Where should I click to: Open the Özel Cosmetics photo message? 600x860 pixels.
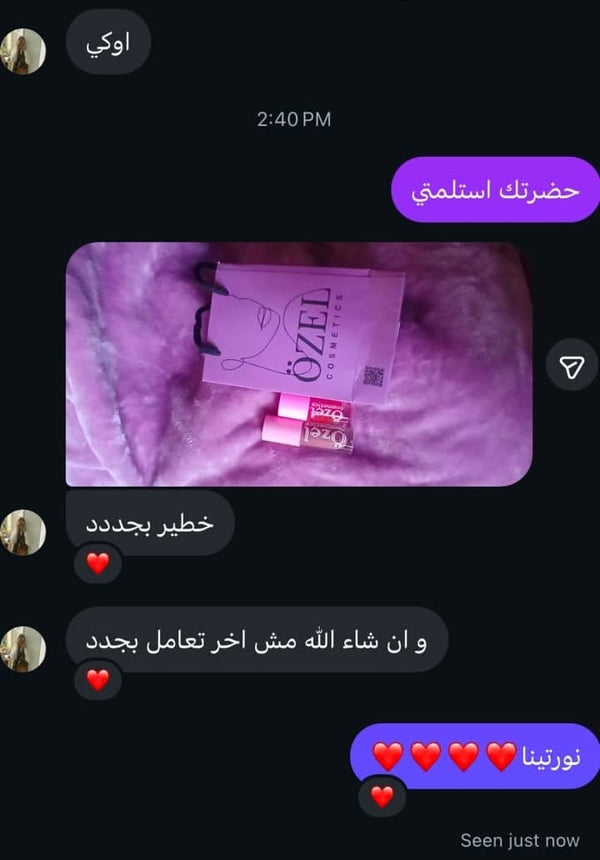point(298,364)
